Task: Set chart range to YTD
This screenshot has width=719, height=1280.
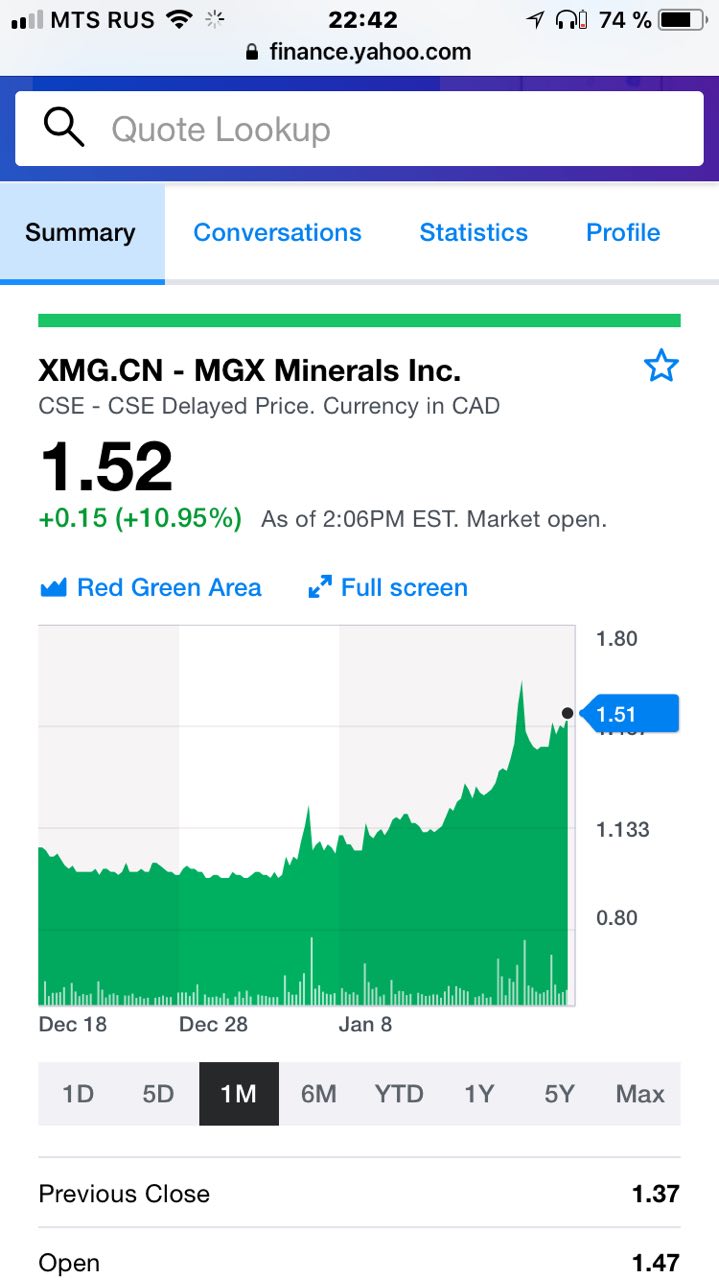Action: point(399,1094)
